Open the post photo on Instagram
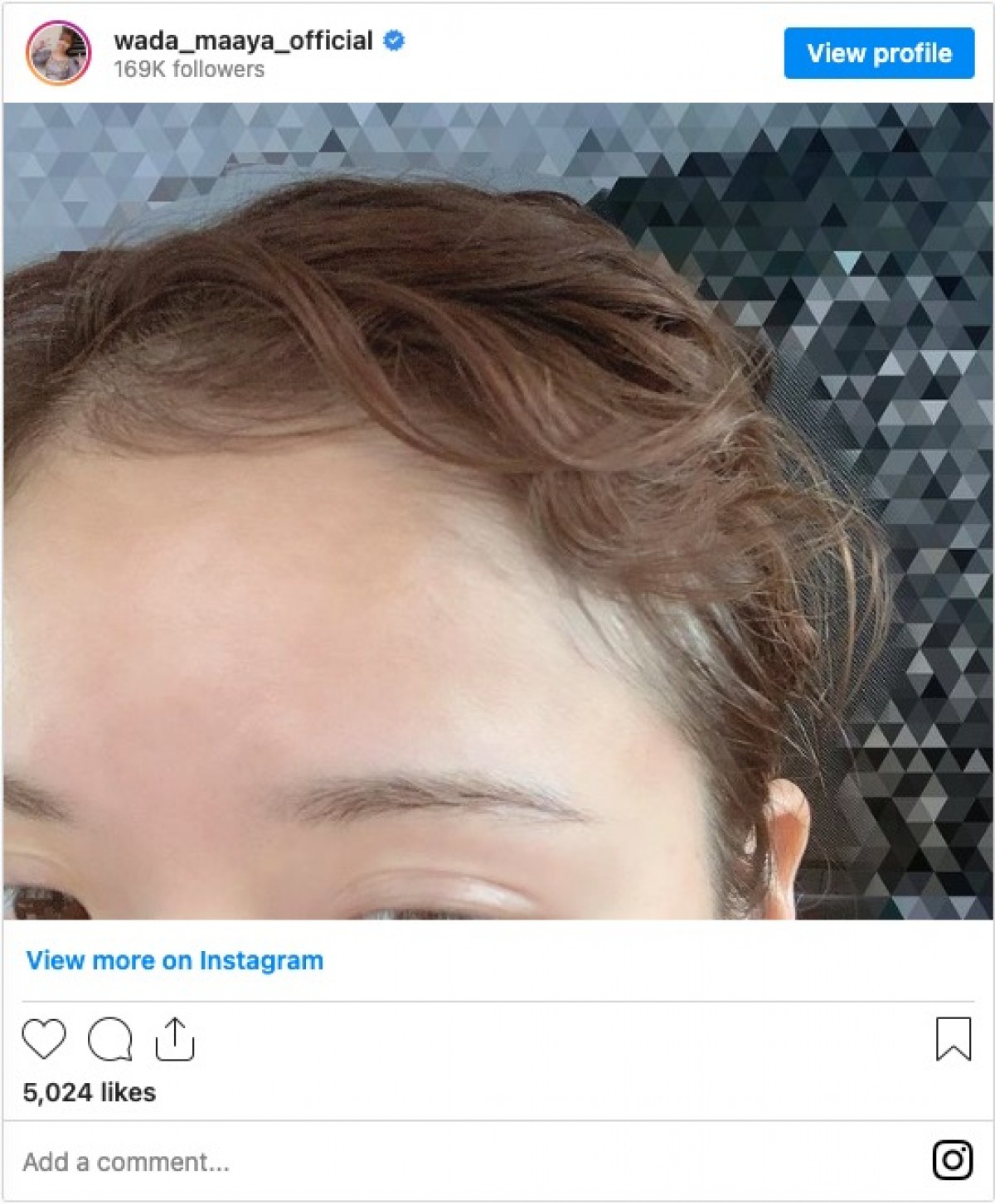 click(498, 510)
